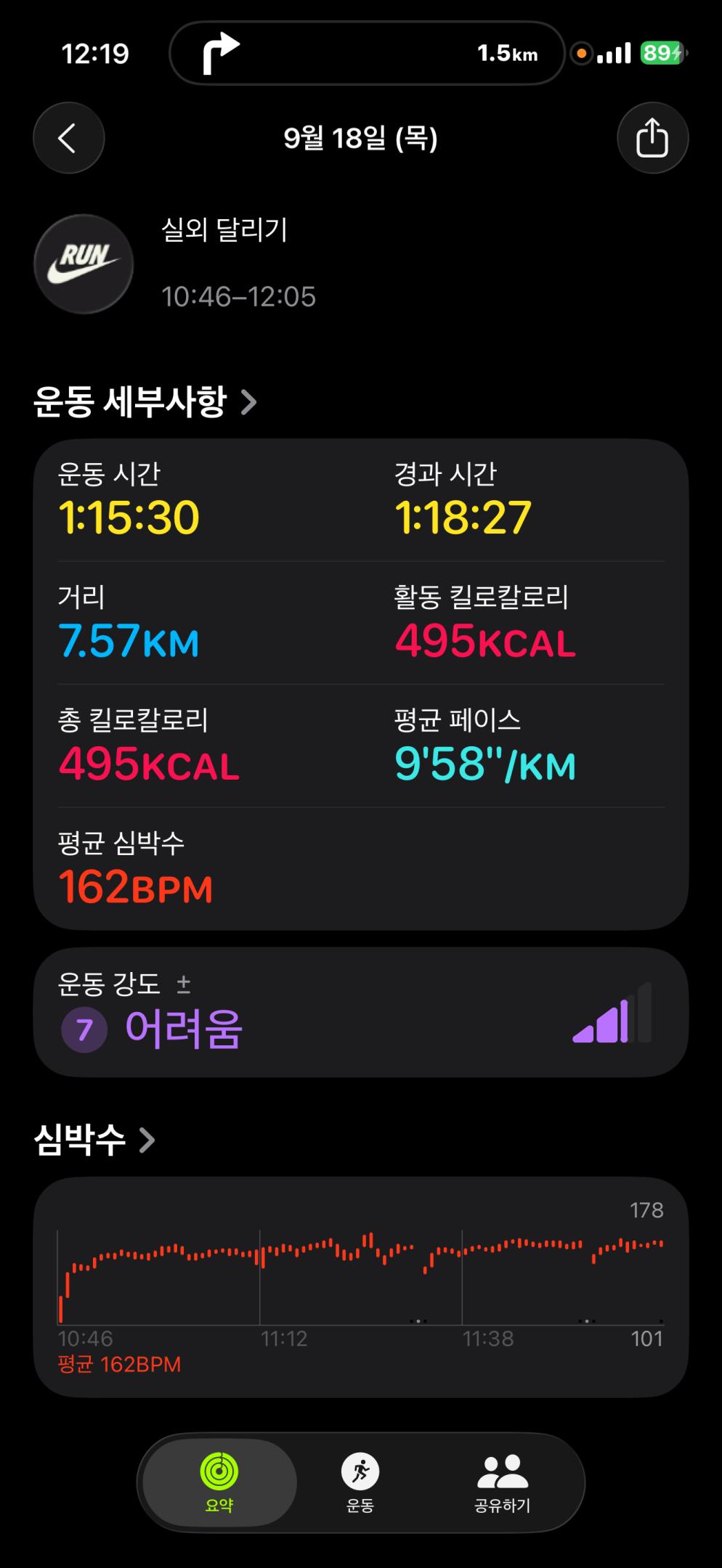Switch to the 공유하기 tab
Screen dimensions: 722x1568
[502, 1484]
